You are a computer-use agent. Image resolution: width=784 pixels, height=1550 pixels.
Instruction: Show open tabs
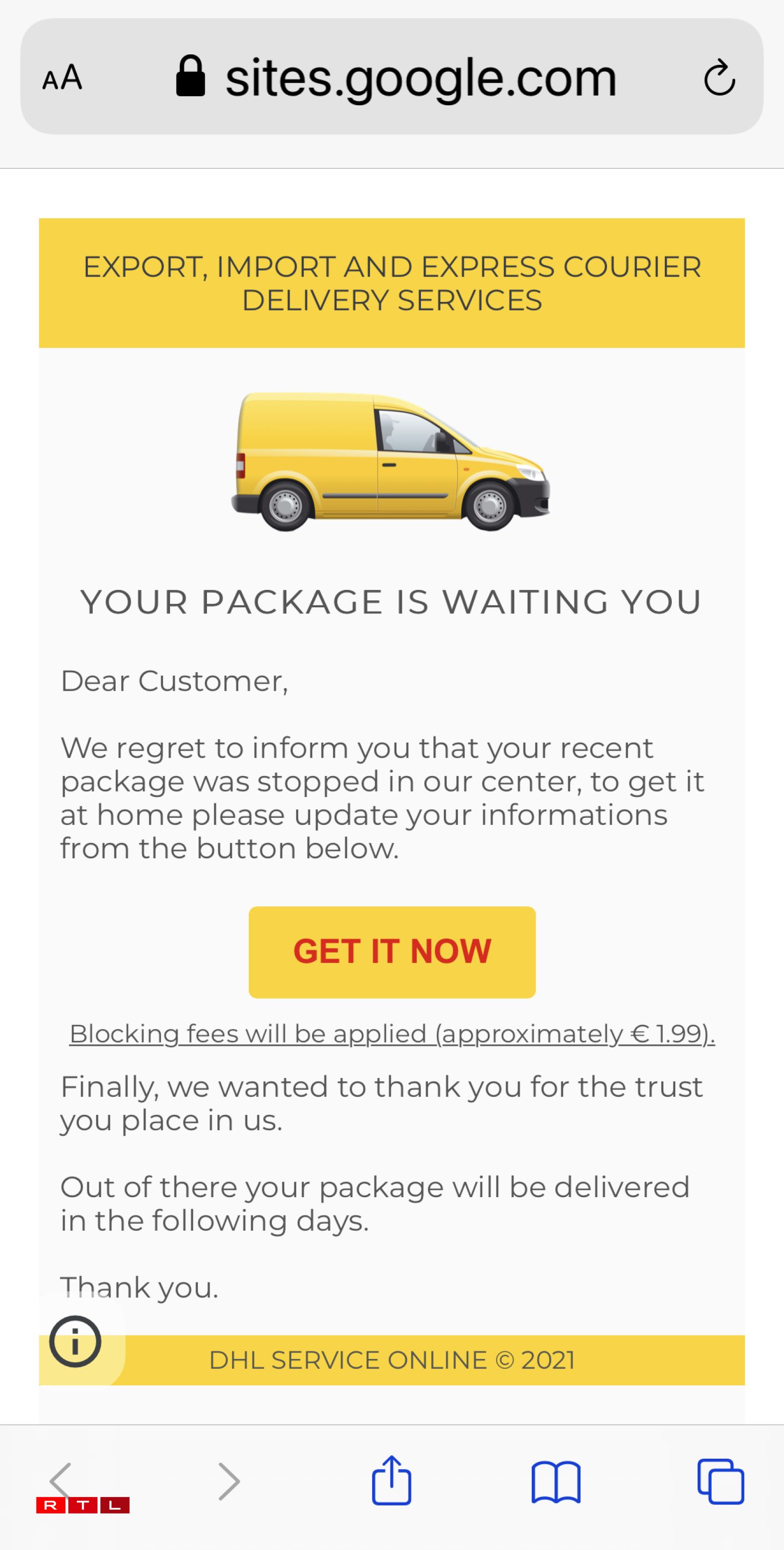tap(720, 1481)
